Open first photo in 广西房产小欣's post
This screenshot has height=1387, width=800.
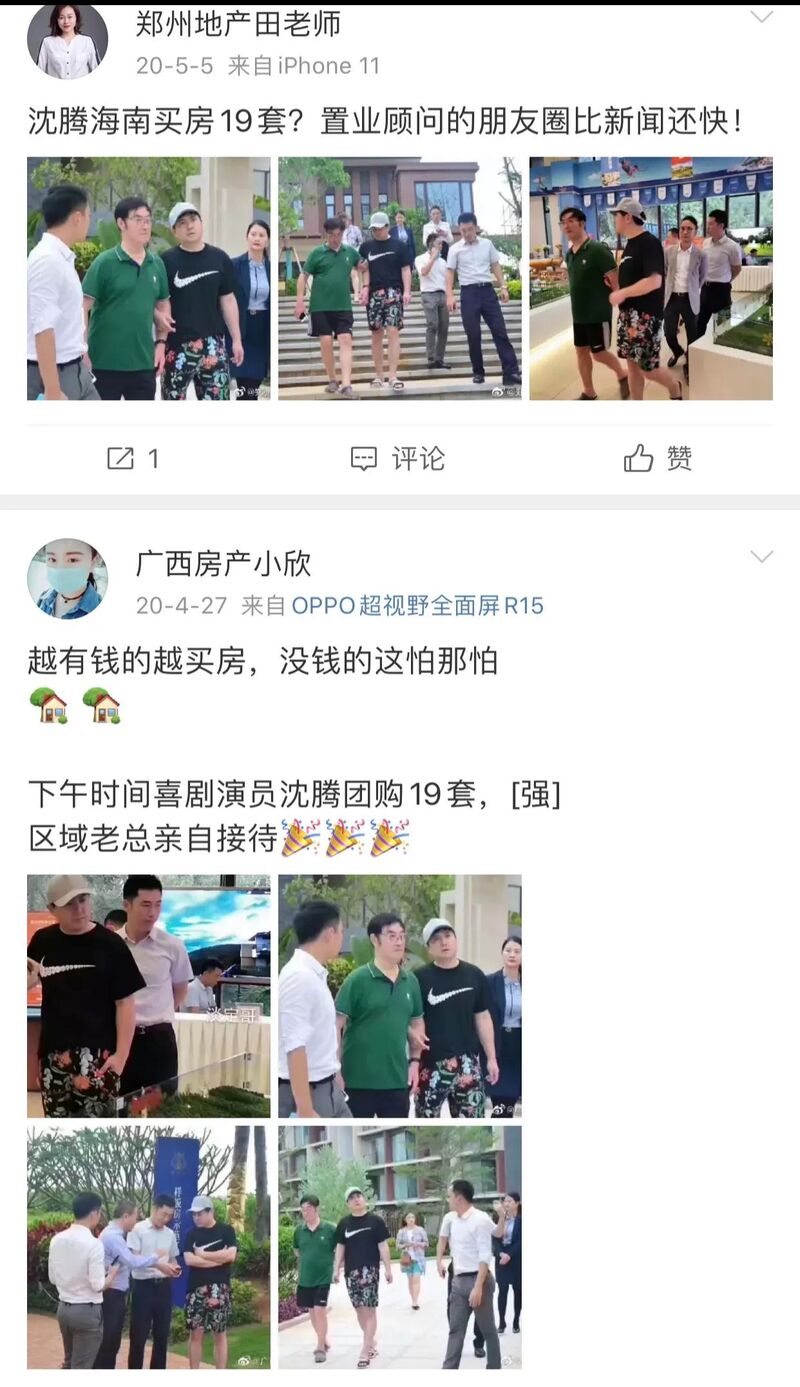[148, 995]
